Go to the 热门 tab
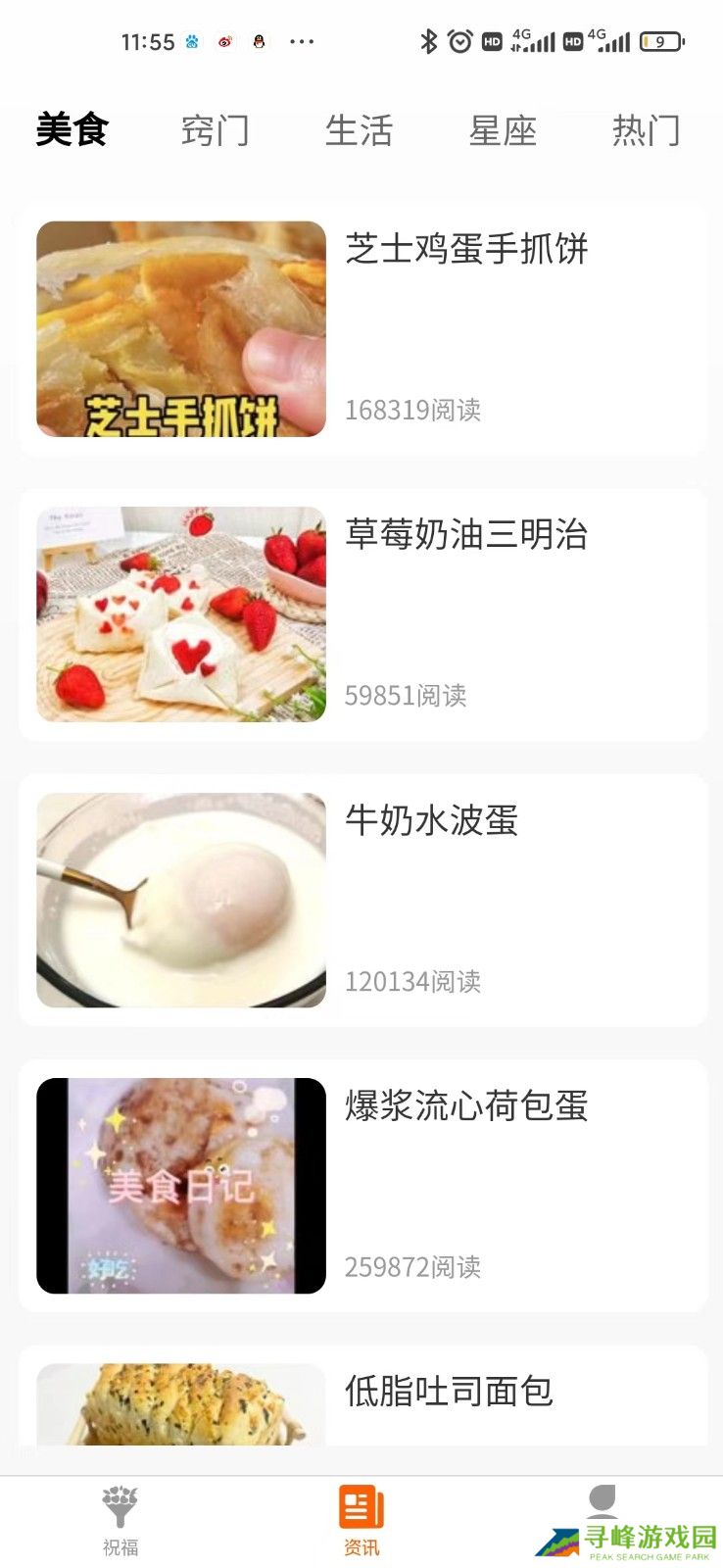The width and height of the screenshot is (723, 1568). click(x=646, y=130)
